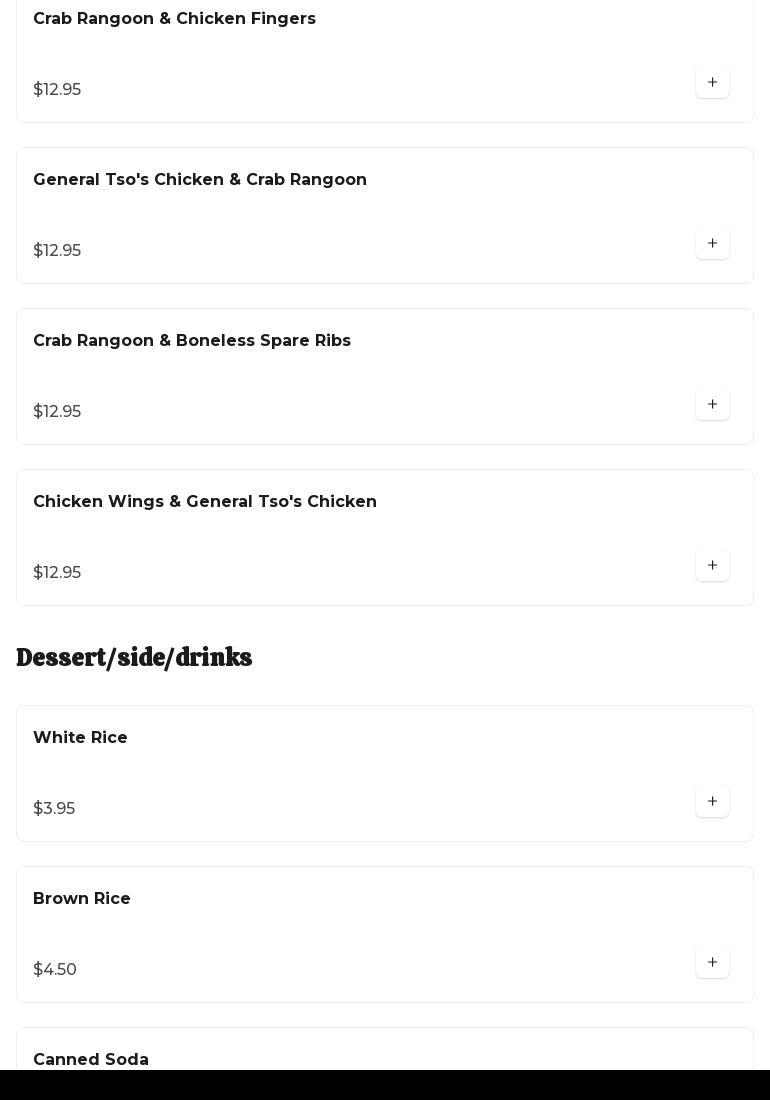Add Brown Rice to the order

tap(712, 963)
